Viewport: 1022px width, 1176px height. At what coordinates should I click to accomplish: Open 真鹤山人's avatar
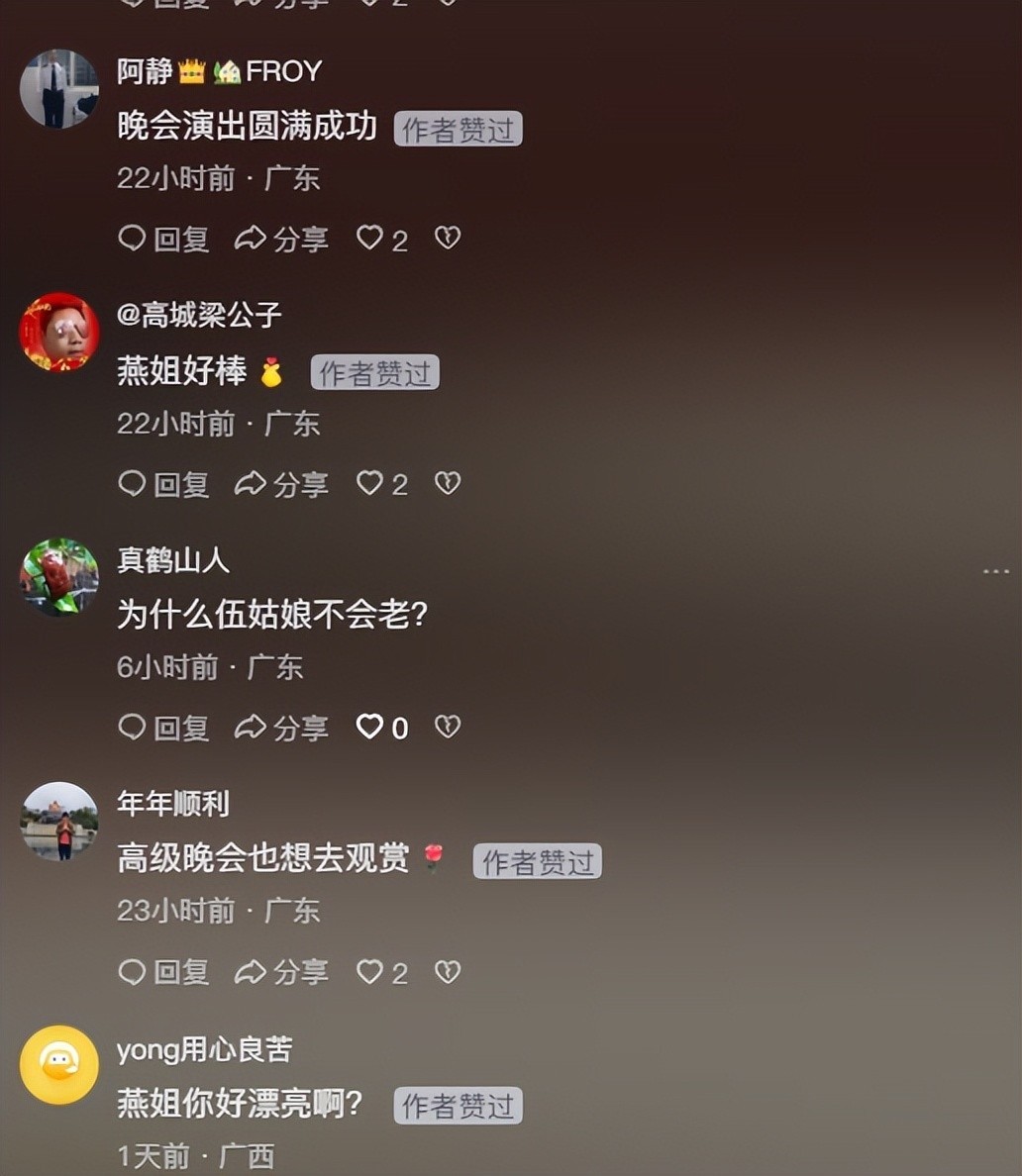pyautogui.click(x=59, y=577)
